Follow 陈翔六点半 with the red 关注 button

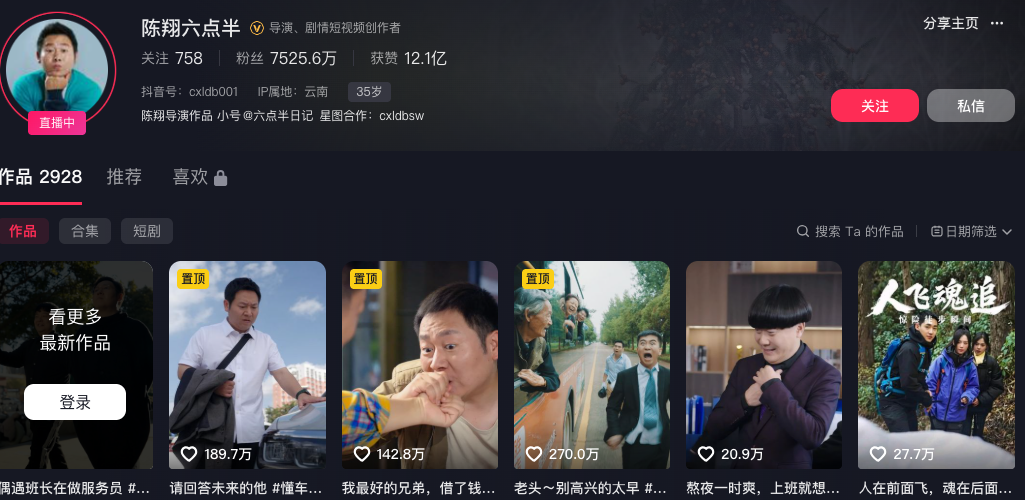point(875,105)
